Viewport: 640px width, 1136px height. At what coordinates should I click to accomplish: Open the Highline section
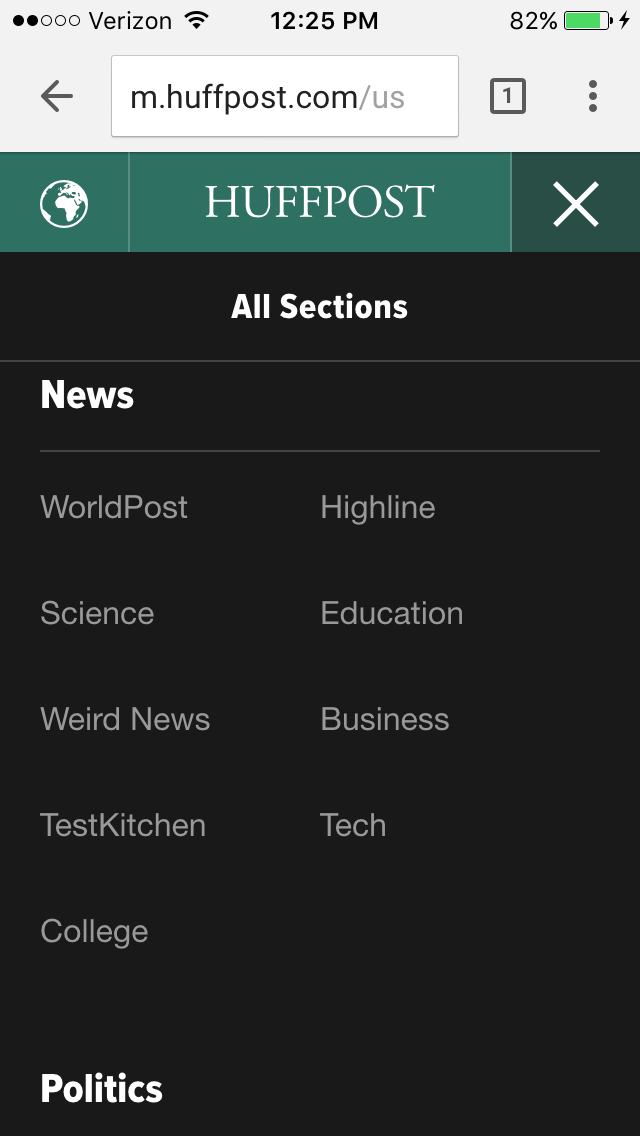(x=378, y=507)
